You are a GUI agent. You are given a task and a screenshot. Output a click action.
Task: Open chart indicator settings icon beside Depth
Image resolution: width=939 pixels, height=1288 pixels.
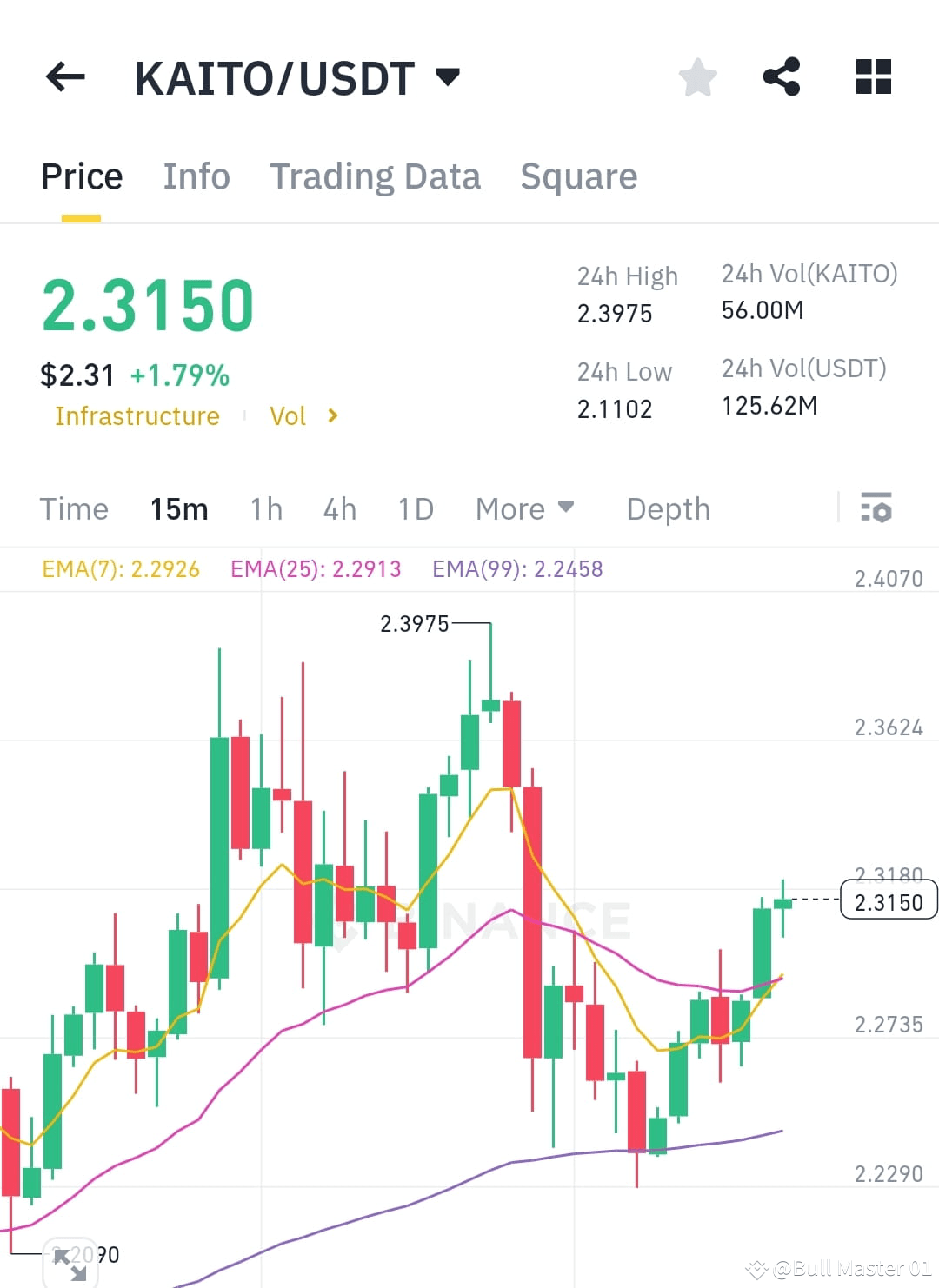coord(878,508)
